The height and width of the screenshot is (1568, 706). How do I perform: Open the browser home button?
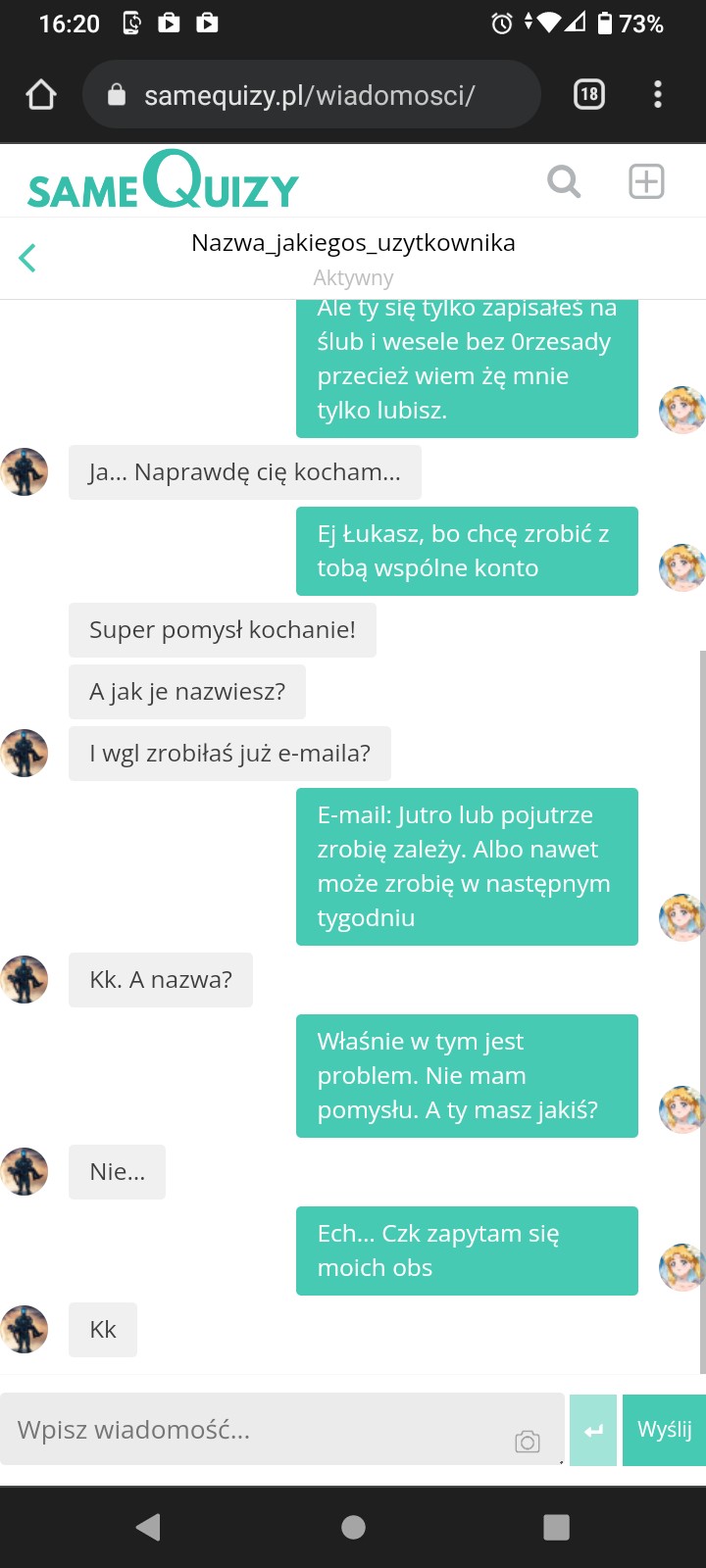point(41,95)
